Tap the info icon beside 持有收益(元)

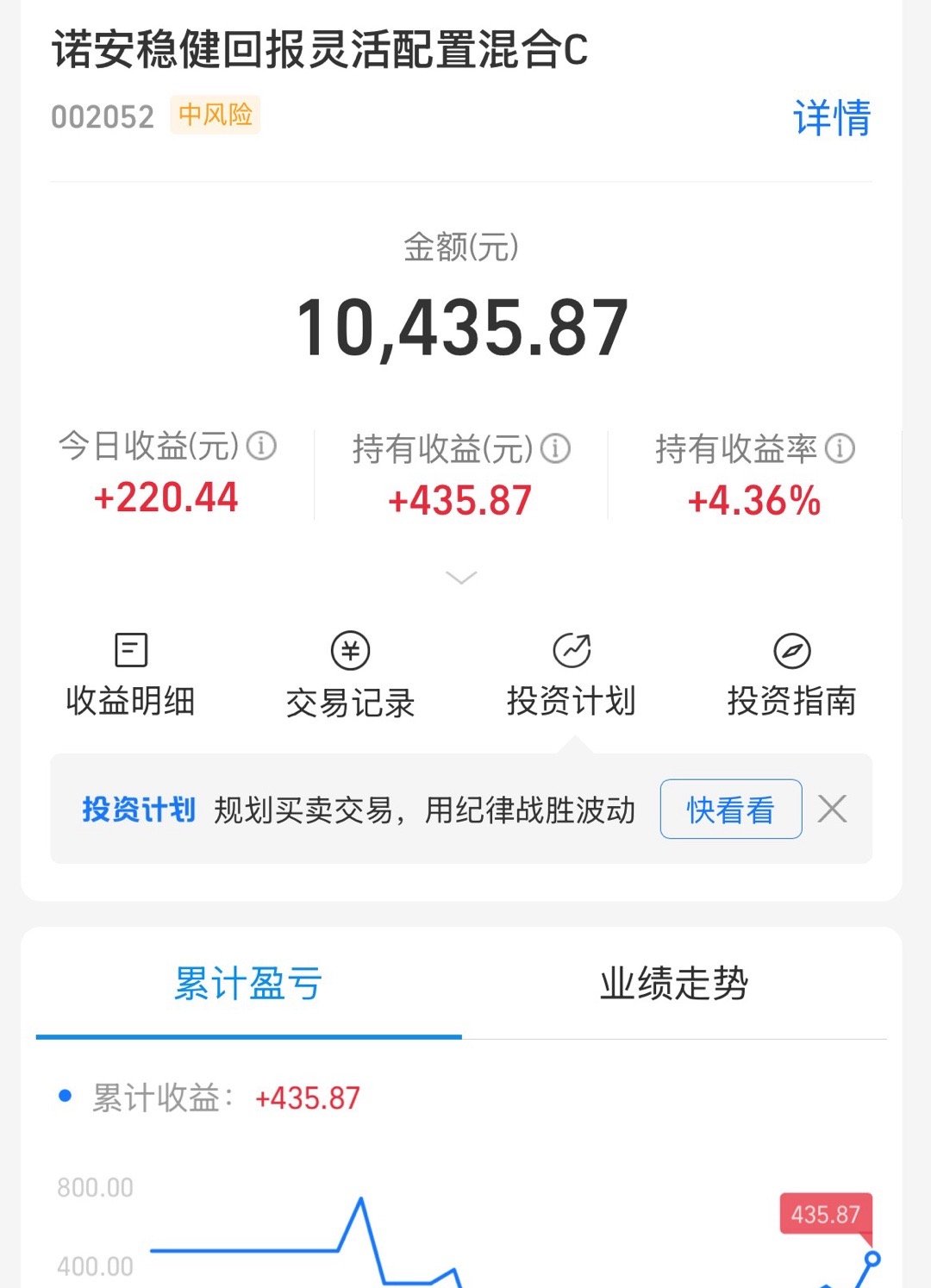(555, 448)
